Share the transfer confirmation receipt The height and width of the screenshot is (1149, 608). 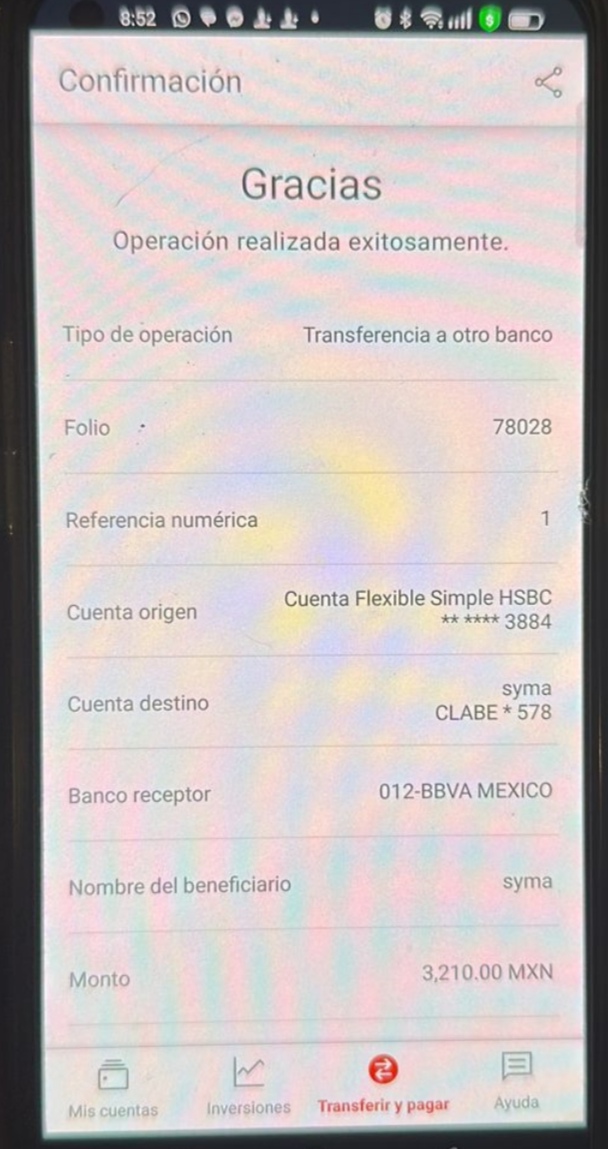point(548,82)
